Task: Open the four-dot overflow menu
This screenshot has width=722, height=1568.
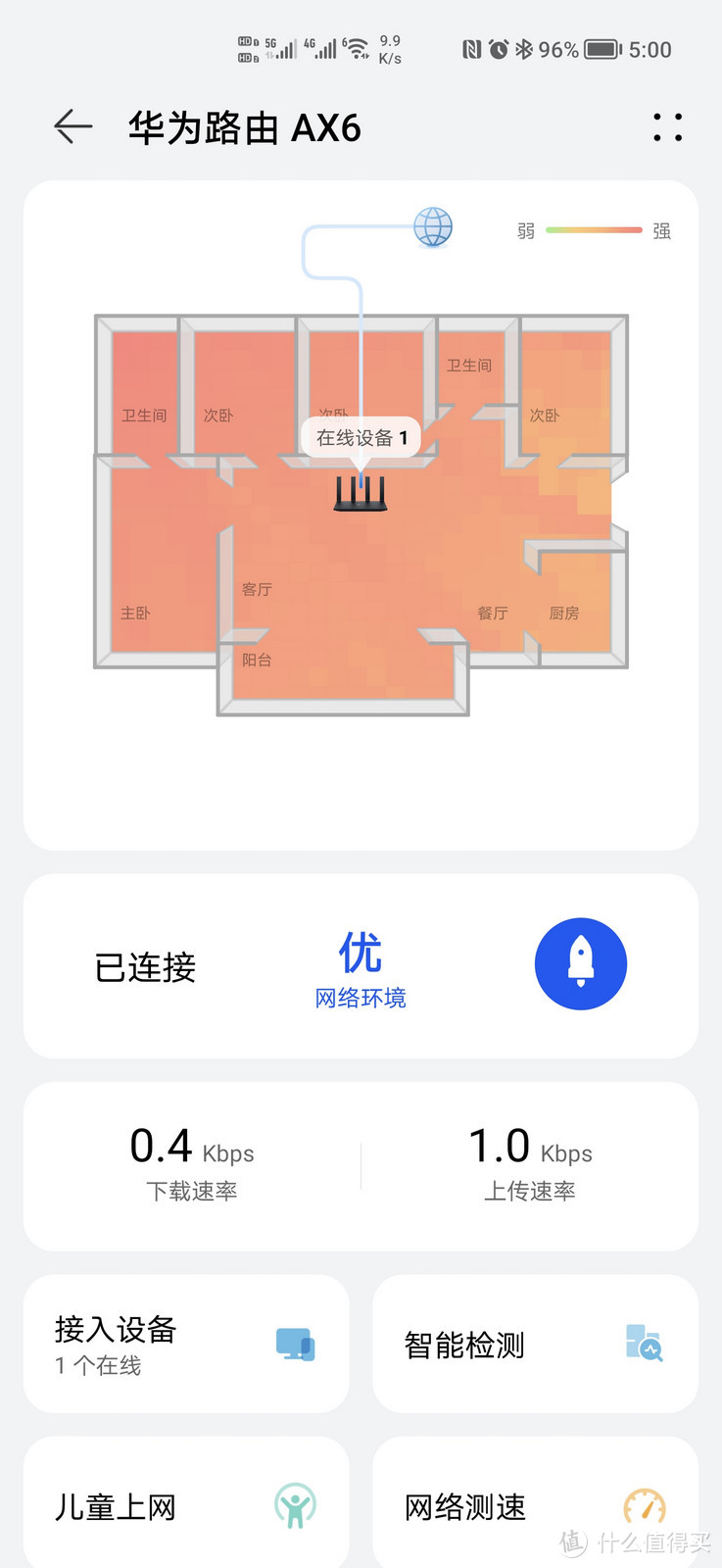Action: [x=667, y=127]
